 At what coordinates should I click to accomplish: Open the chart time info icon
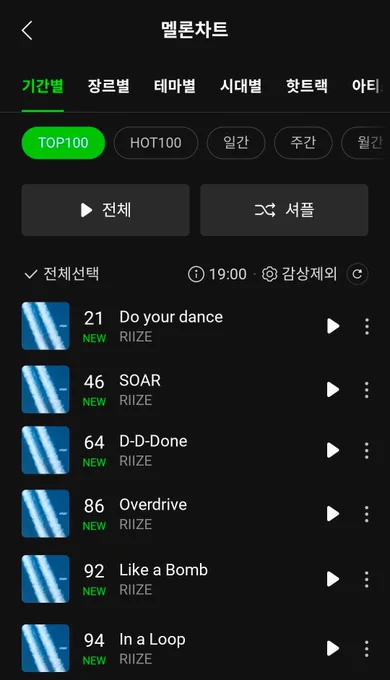pos(196,274)
